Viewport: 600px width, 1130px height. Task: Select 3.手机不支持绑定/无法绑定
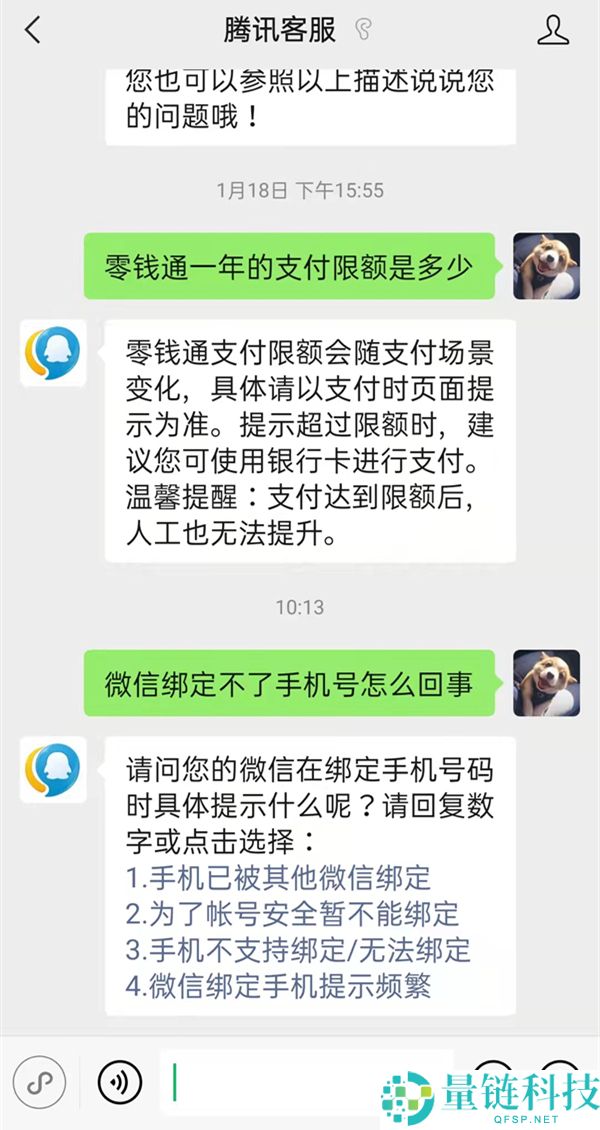298,948
